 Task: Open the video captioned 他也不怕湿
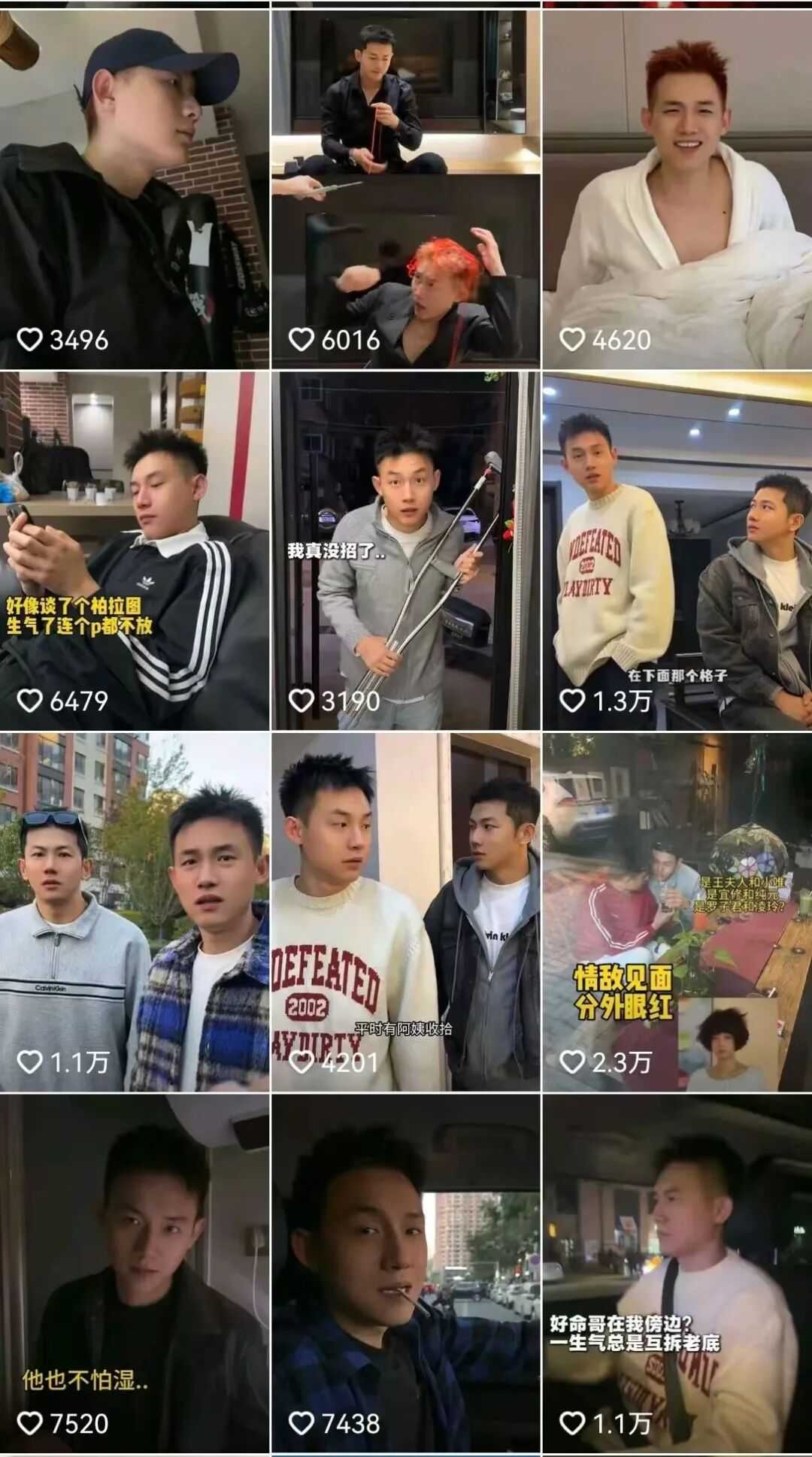point(134,1272)
